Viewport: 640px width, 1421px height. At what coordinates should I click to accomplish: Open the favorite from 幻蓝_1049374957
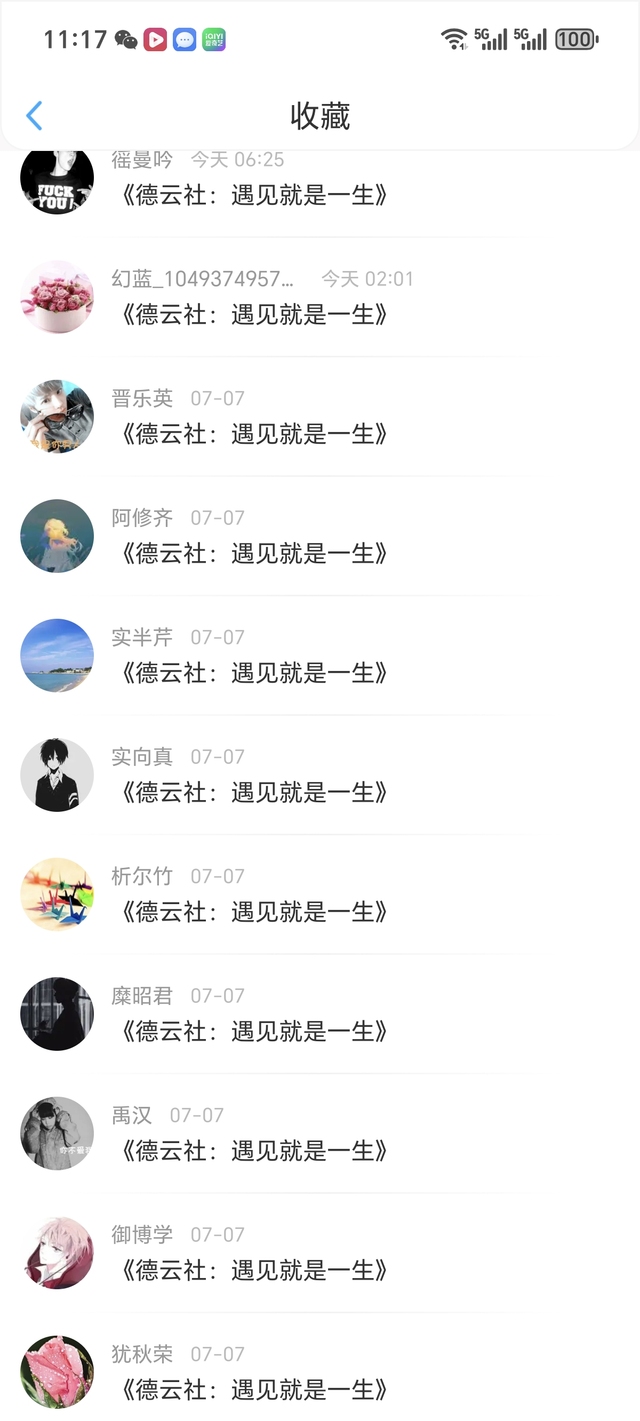[254, 314]
